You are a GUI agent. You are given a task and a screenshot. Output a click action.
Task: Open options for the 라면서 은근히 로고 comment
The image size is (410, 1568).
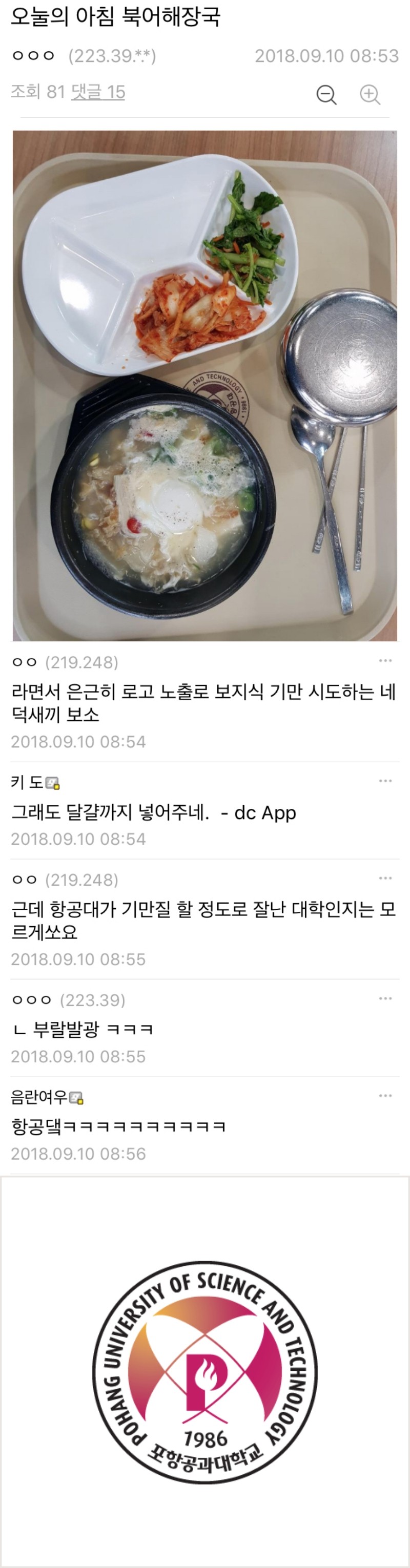click(385, 660)
